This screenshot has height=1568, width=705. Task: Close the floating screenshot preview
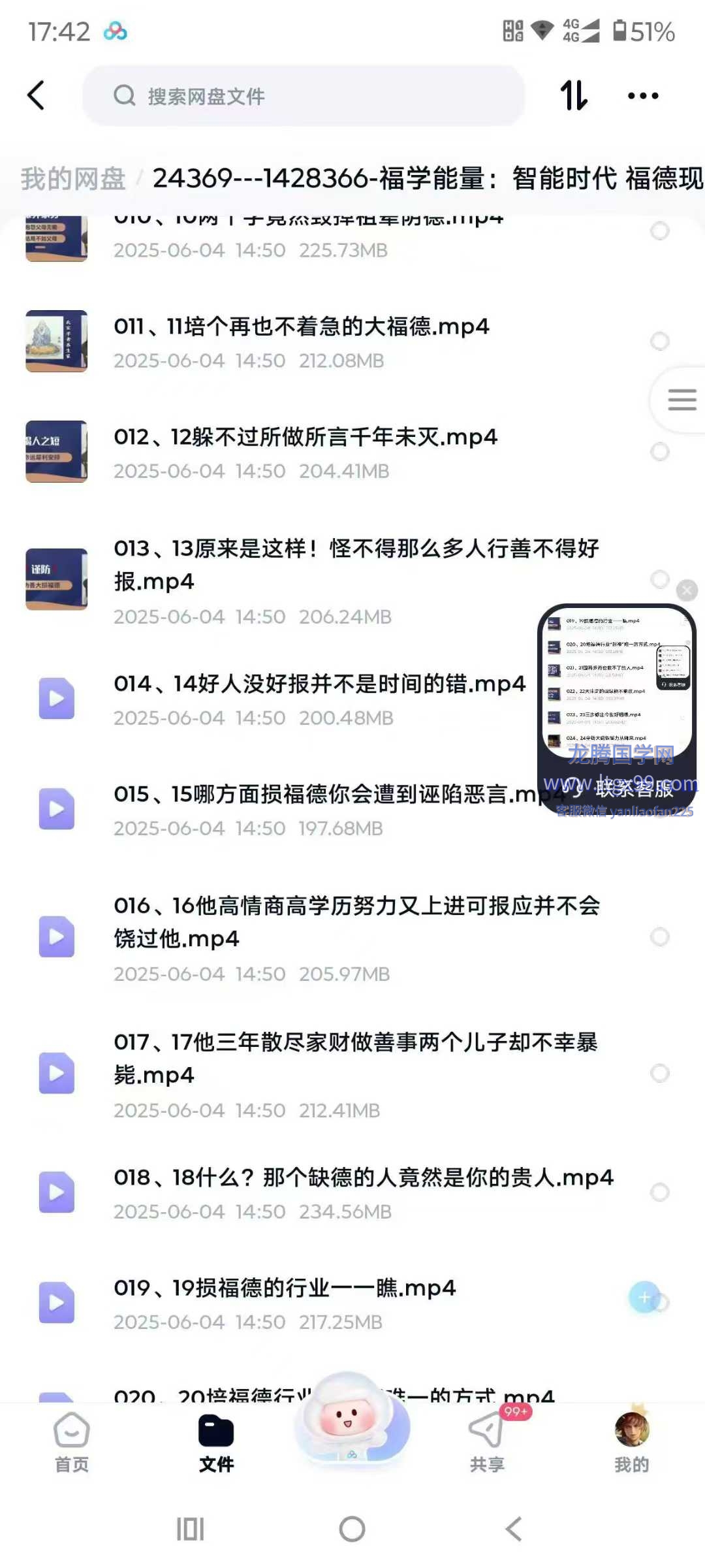click(x=687, y=590)
